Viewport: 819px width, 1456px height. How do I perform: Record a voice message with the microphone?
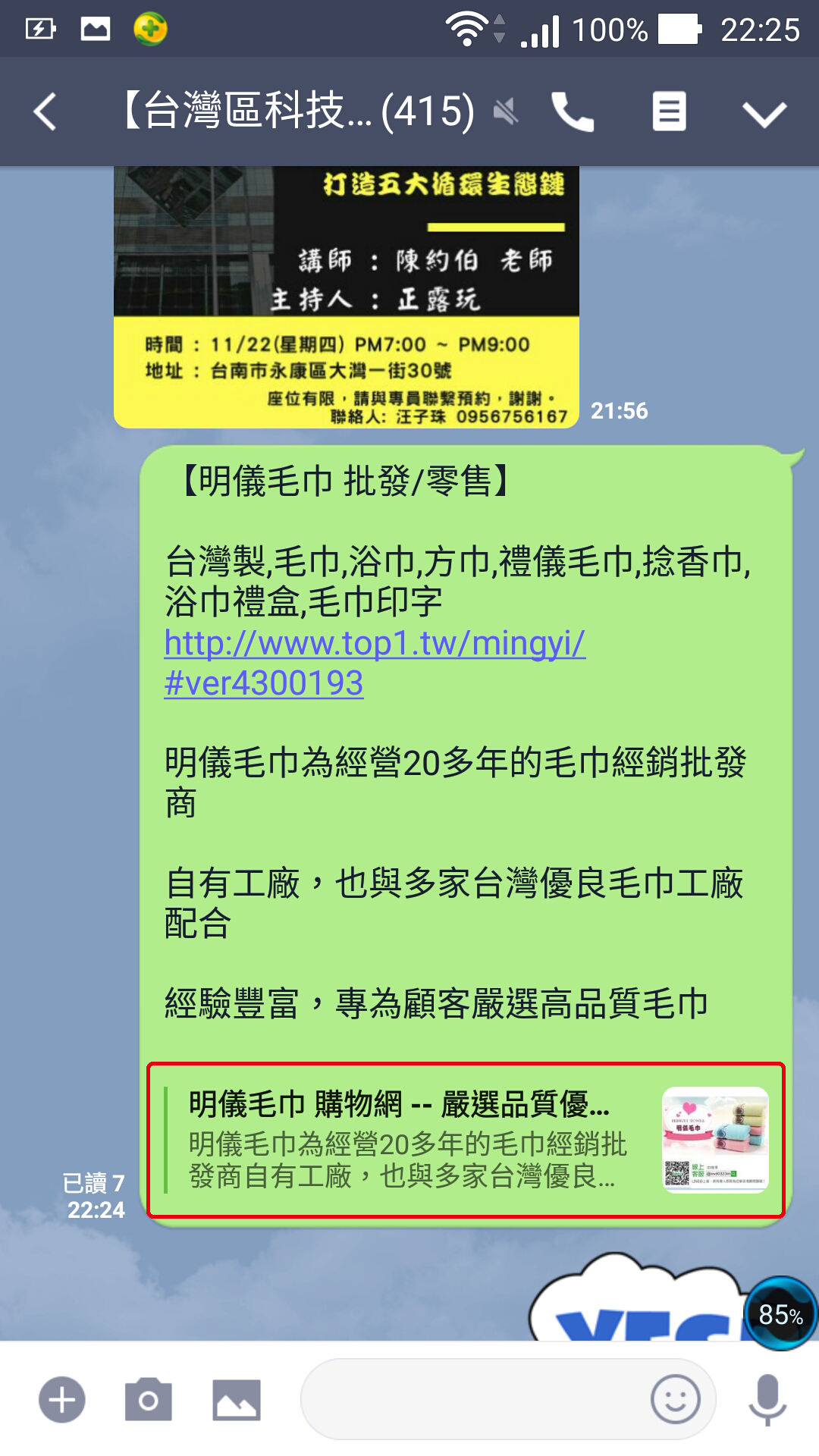pos(767,1399)
